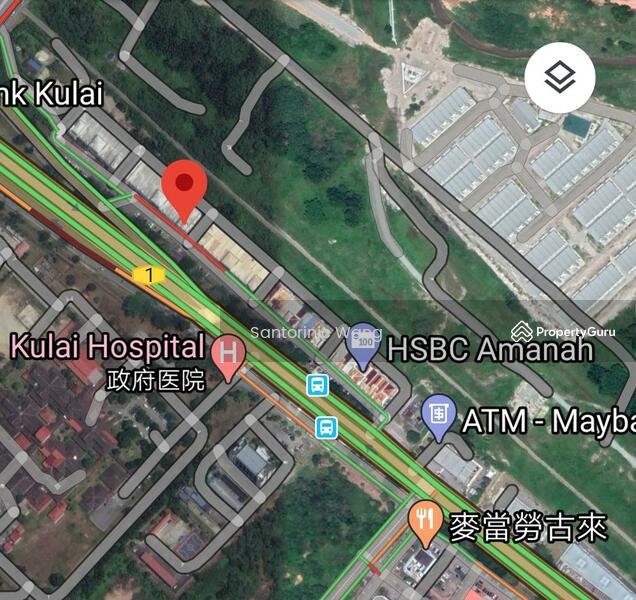Open the 麥當勞古來 restaurant marker

click(426, 521)
